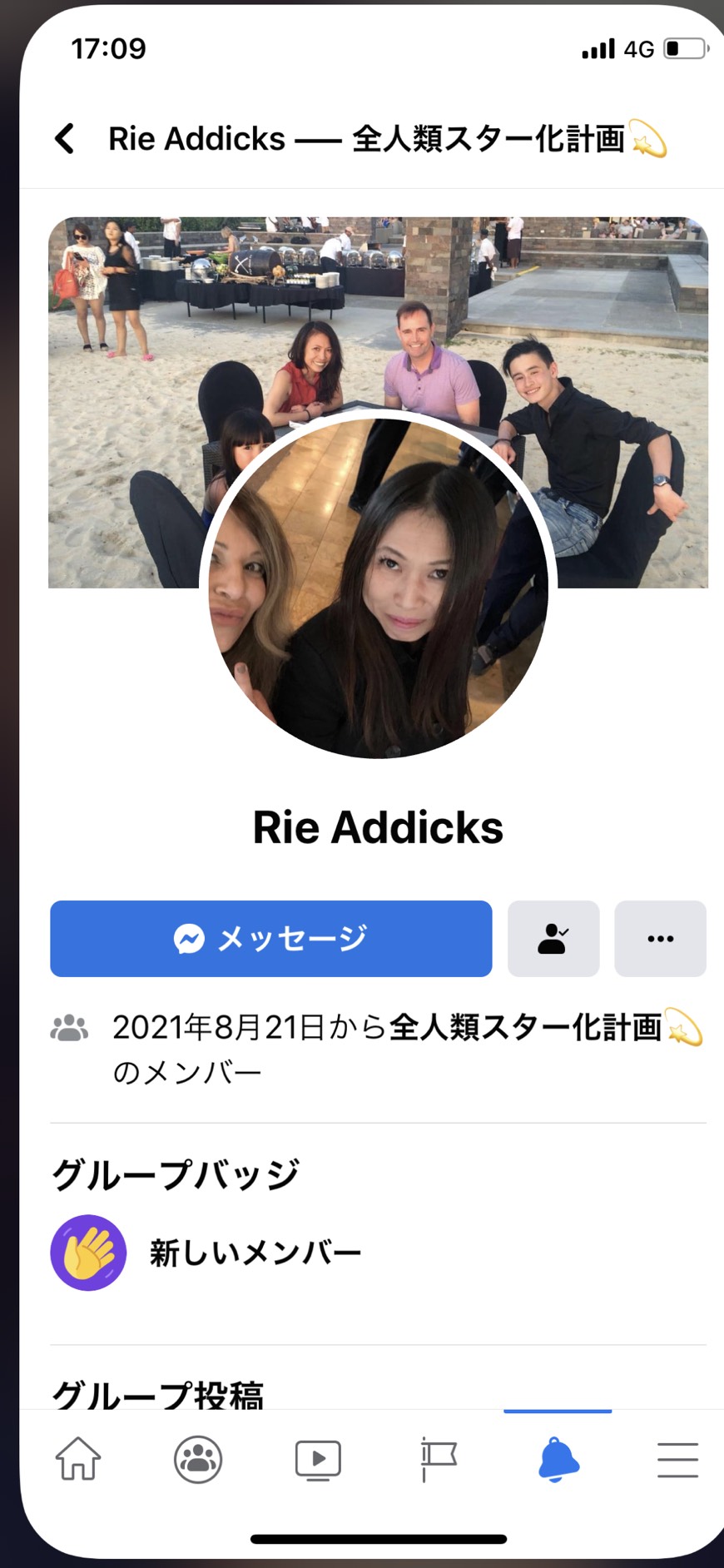This screenshot has height=1568, width=724.
Task: Switch to the Watch video tab
Action: (318, 1459)
